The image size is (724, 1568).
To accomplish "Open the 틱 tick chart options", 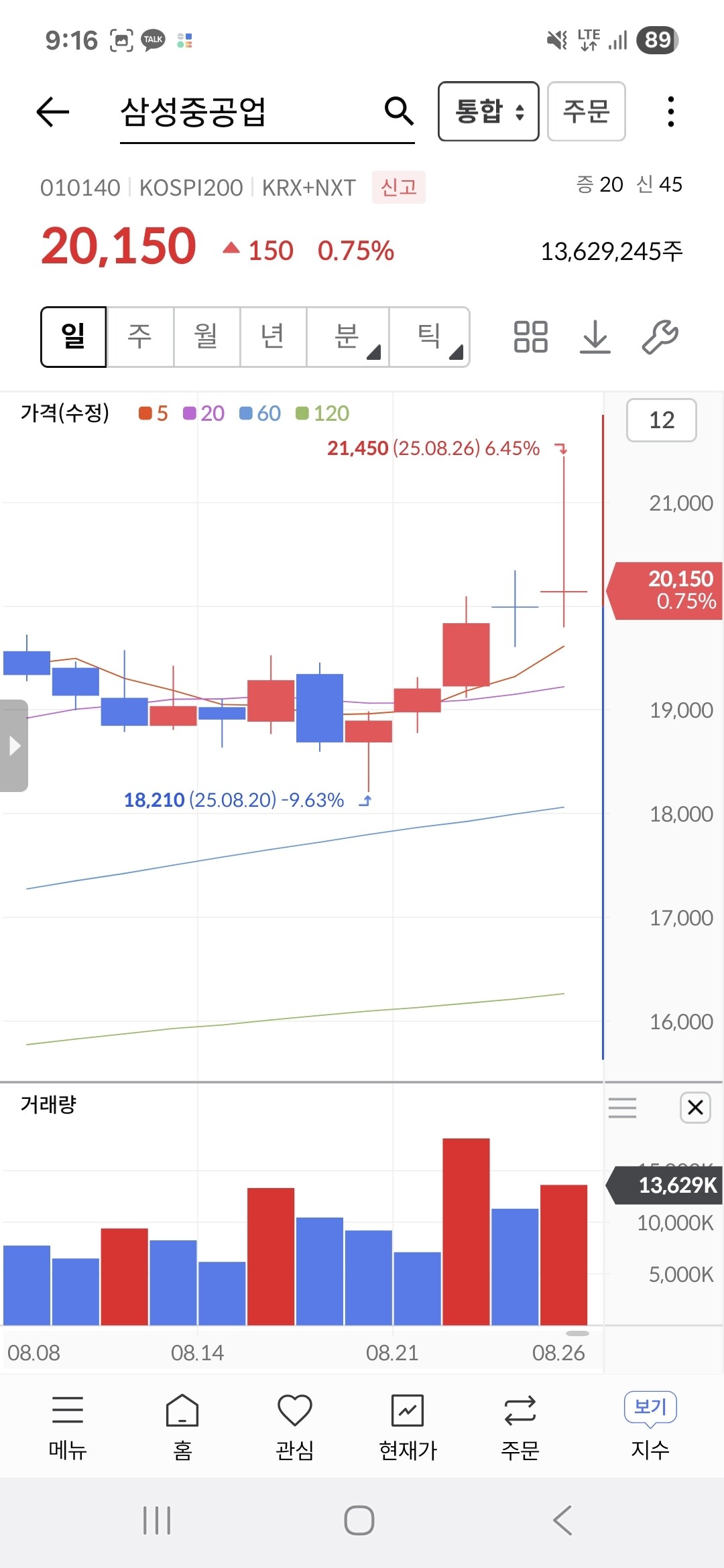I will pos(429,336).
